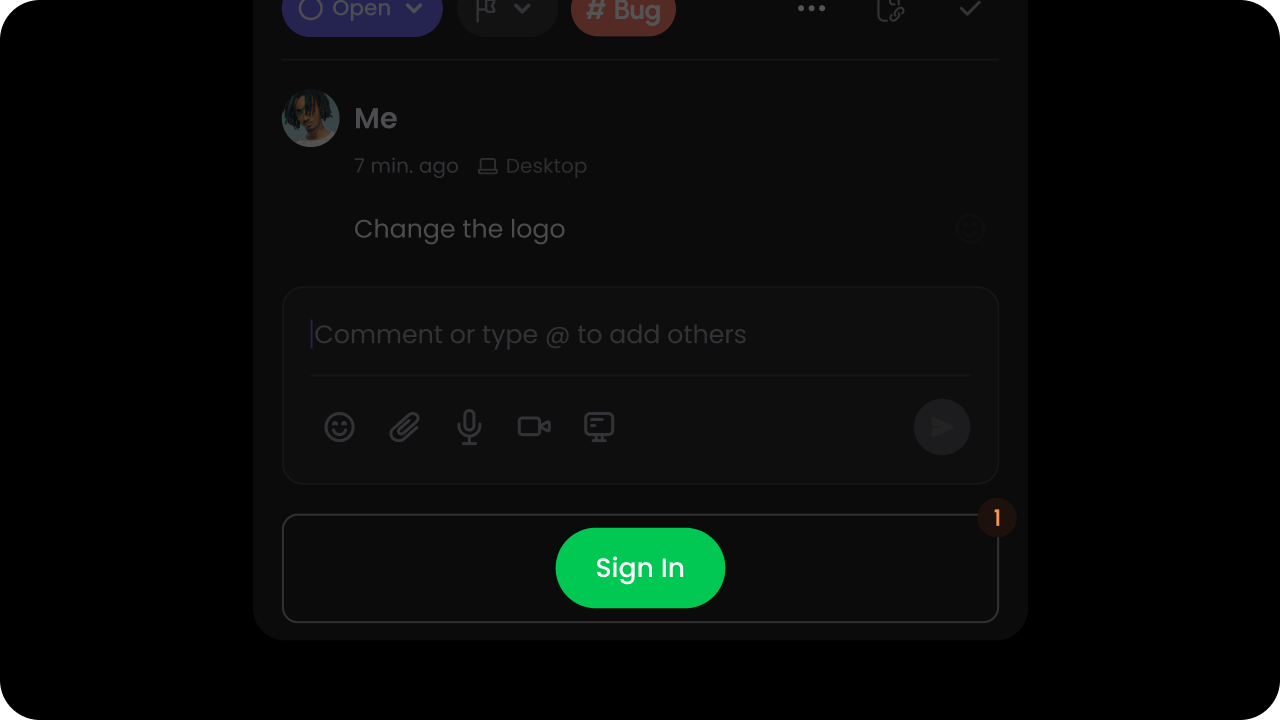Send the comment with the arrow button
Image resolution: width=1280 pixels, height=720 pixels.
[x=942, y=427]
